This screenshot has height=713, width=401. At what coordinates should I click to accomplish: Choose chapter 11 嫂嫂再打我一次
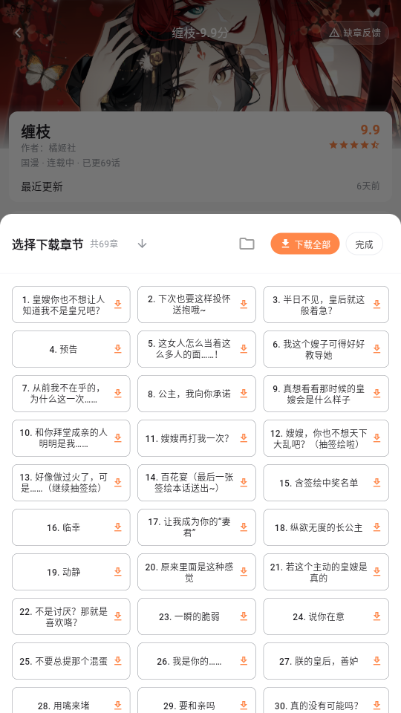click(x=196, y=438)
